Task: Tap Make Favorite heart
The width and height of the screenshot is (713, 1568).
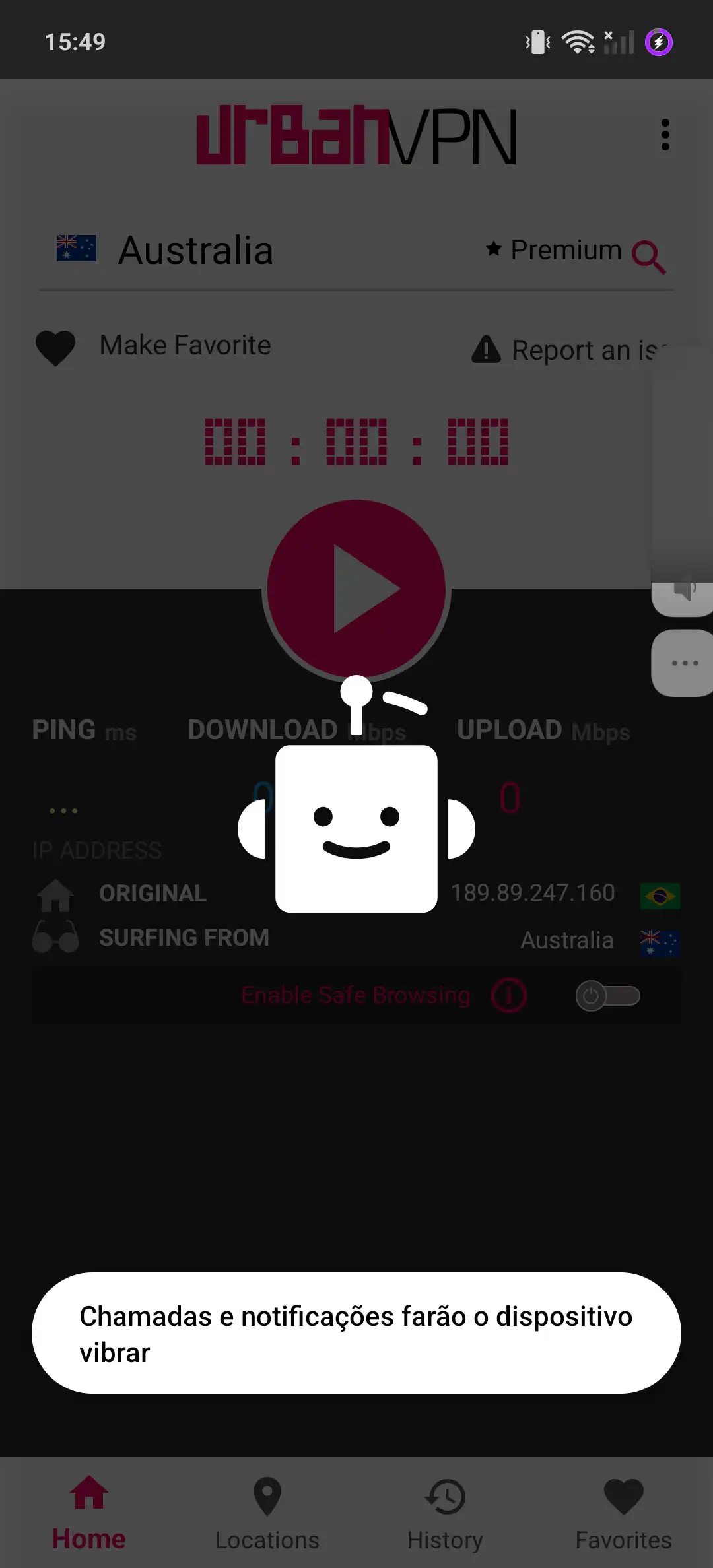Action: [x=55, y=347]
